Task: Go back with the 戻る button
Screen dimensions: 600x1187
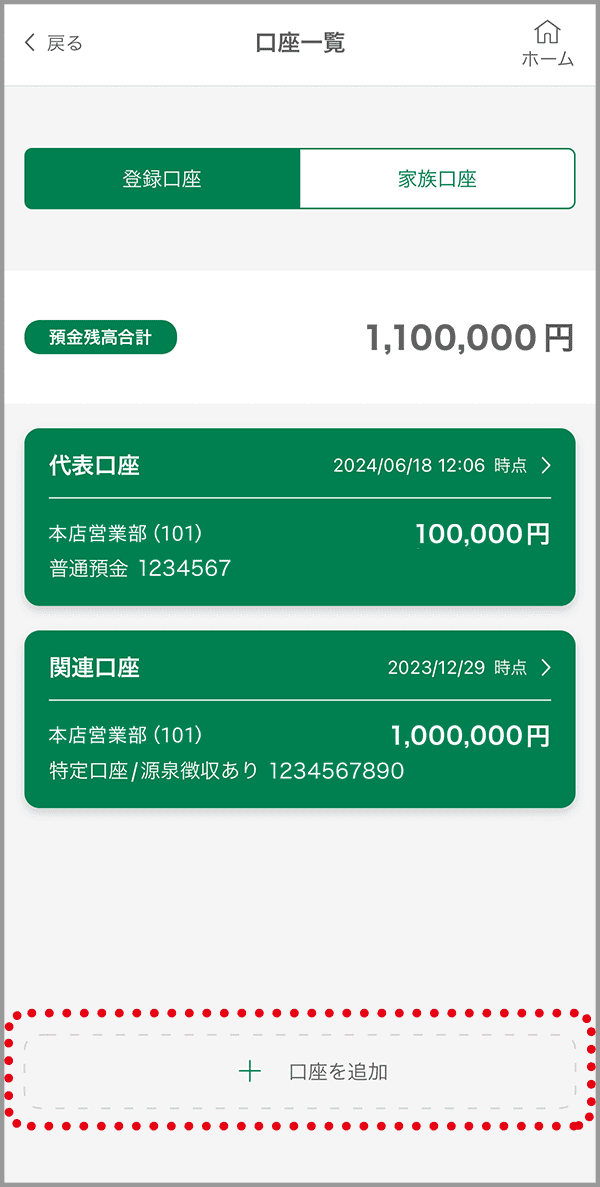Action: 53,43
